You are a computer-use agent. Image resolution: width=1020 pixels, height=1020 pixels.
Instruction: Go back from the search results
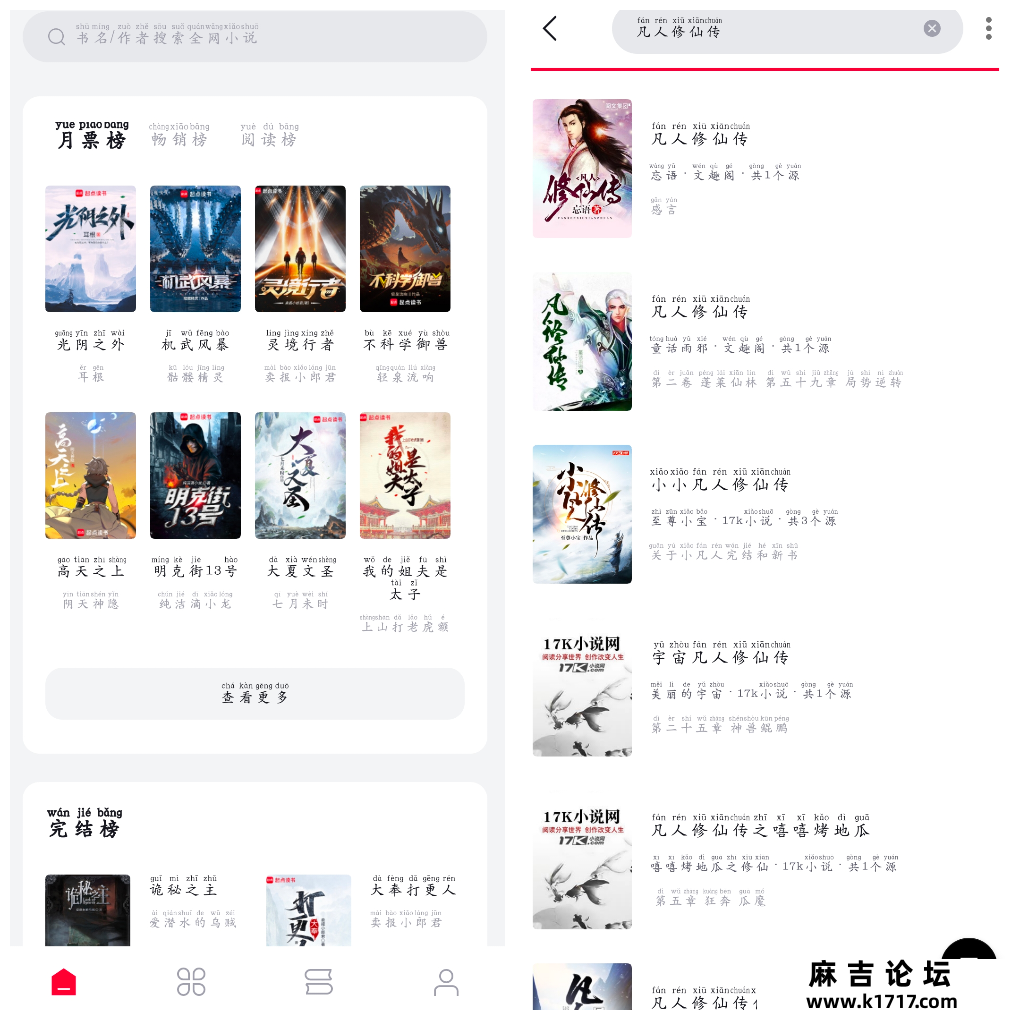point(550,28)
